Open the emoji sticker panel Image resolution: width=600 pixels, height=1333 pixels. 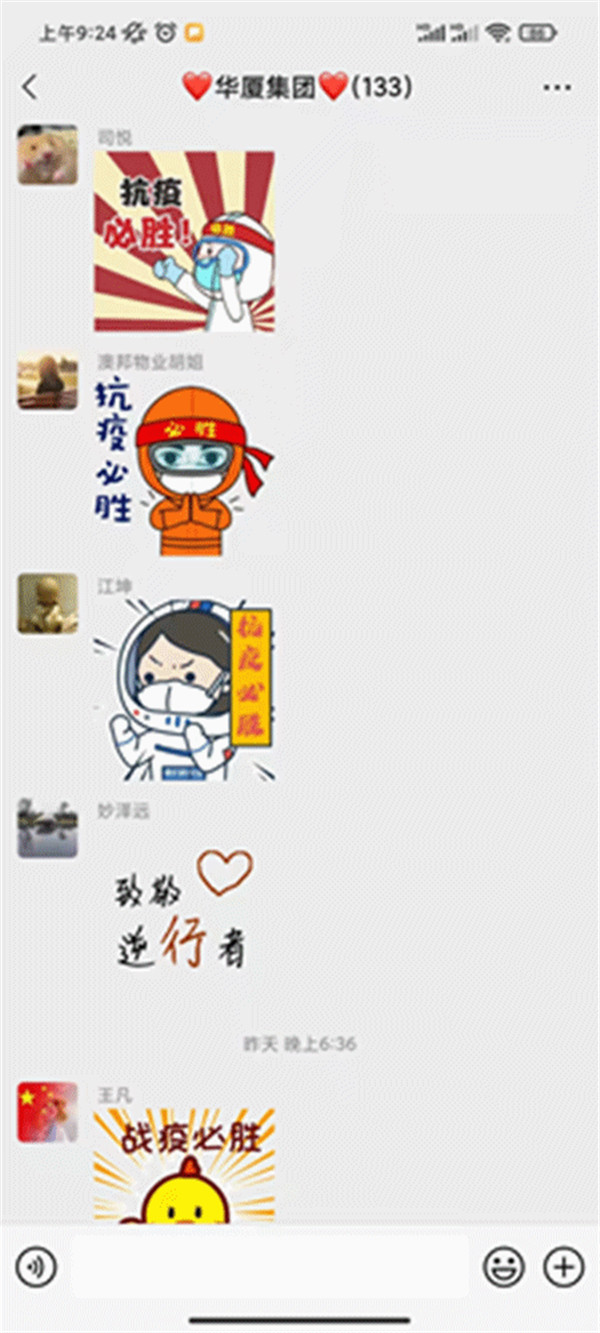[x=503, y=1268]
